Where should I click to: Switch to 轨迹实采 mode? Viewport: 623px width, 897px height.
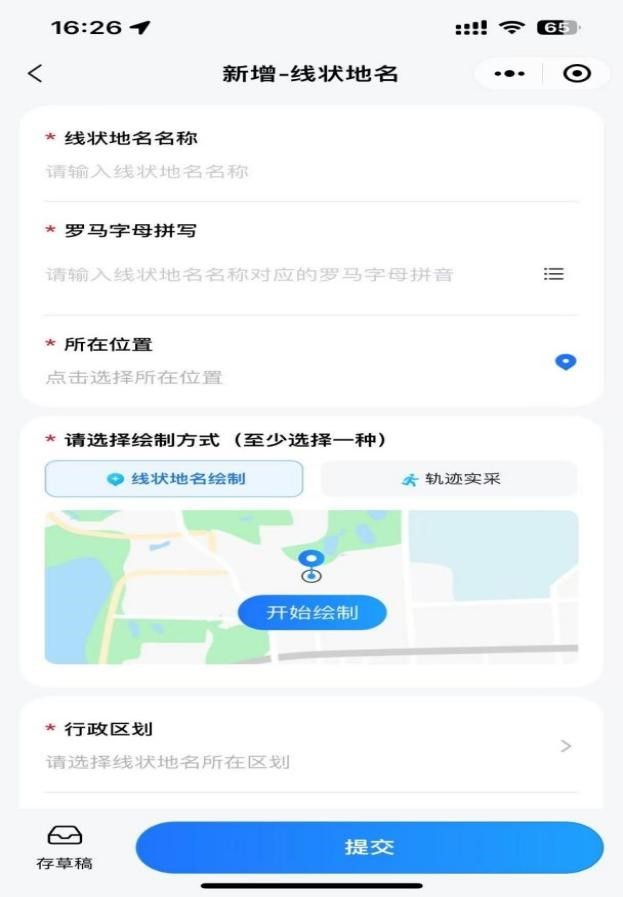coord(449,479)
